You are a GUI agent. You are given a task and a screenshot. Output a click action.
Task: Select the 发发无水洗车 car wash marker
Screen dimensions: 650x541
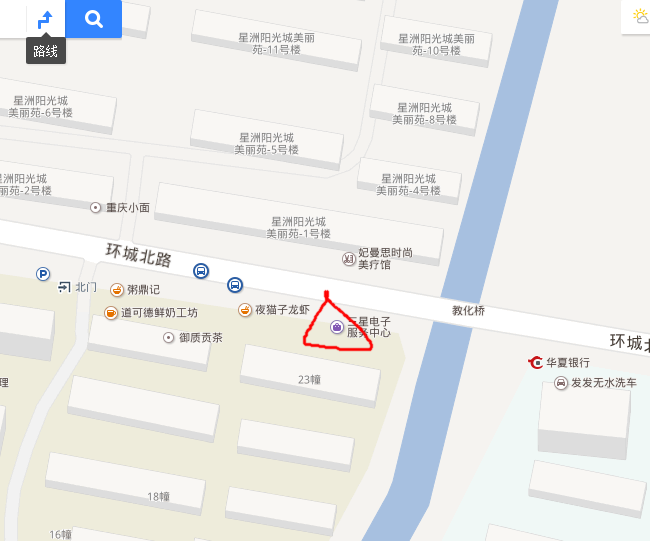(x=560, y=383)
